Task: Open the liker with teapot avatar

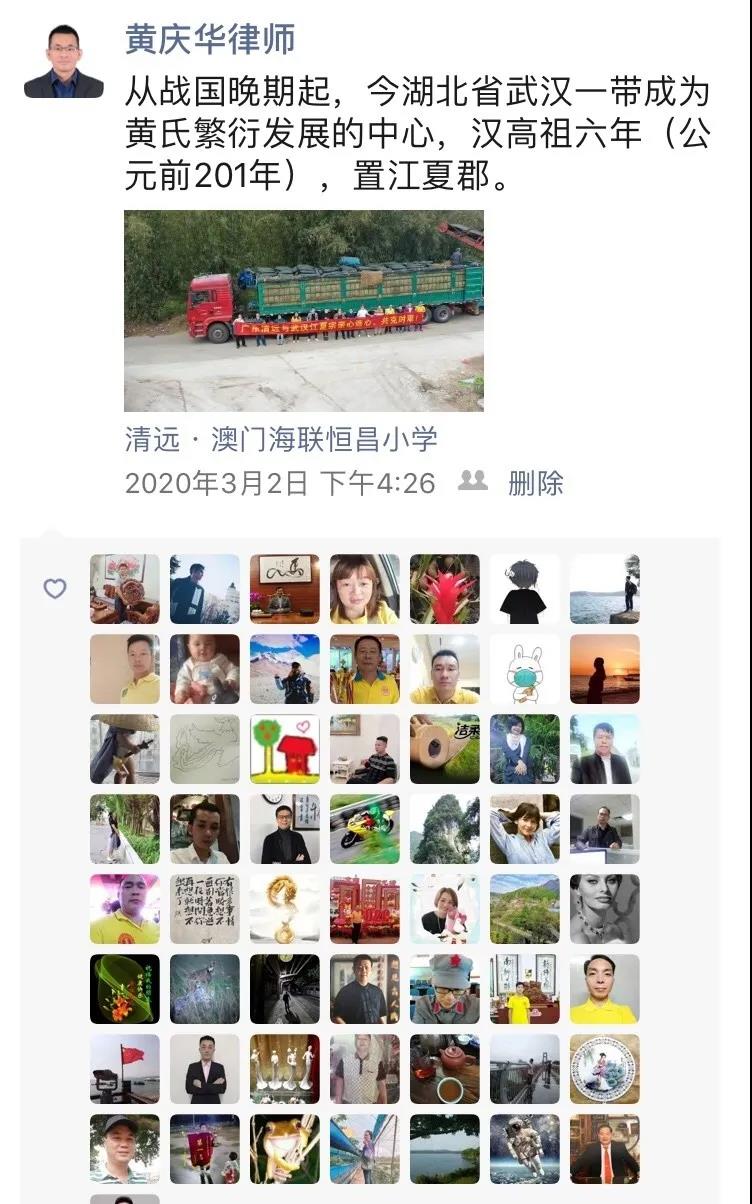Action: coord(444,1069)
